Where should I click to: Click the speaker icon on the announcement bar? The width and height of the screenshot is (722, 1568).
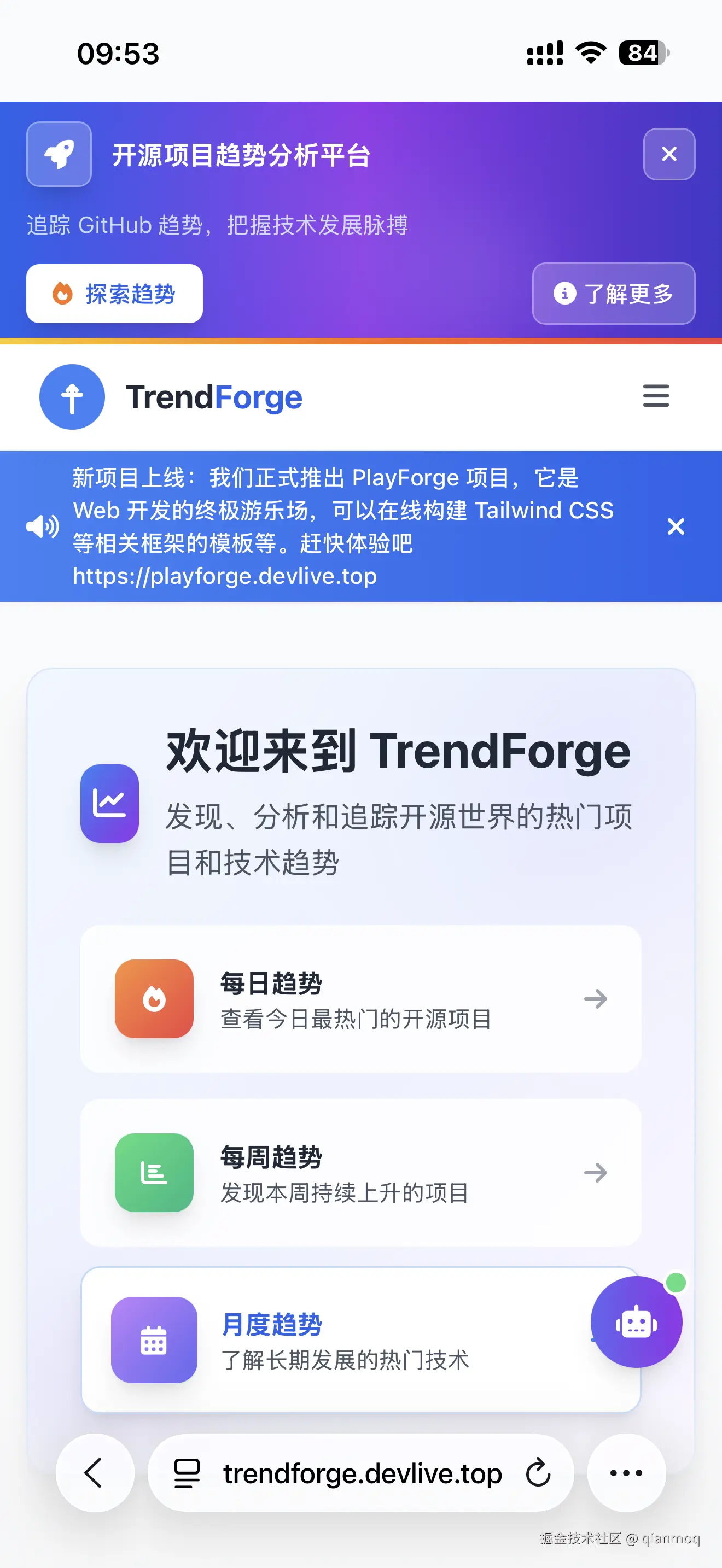pos(42,526)
